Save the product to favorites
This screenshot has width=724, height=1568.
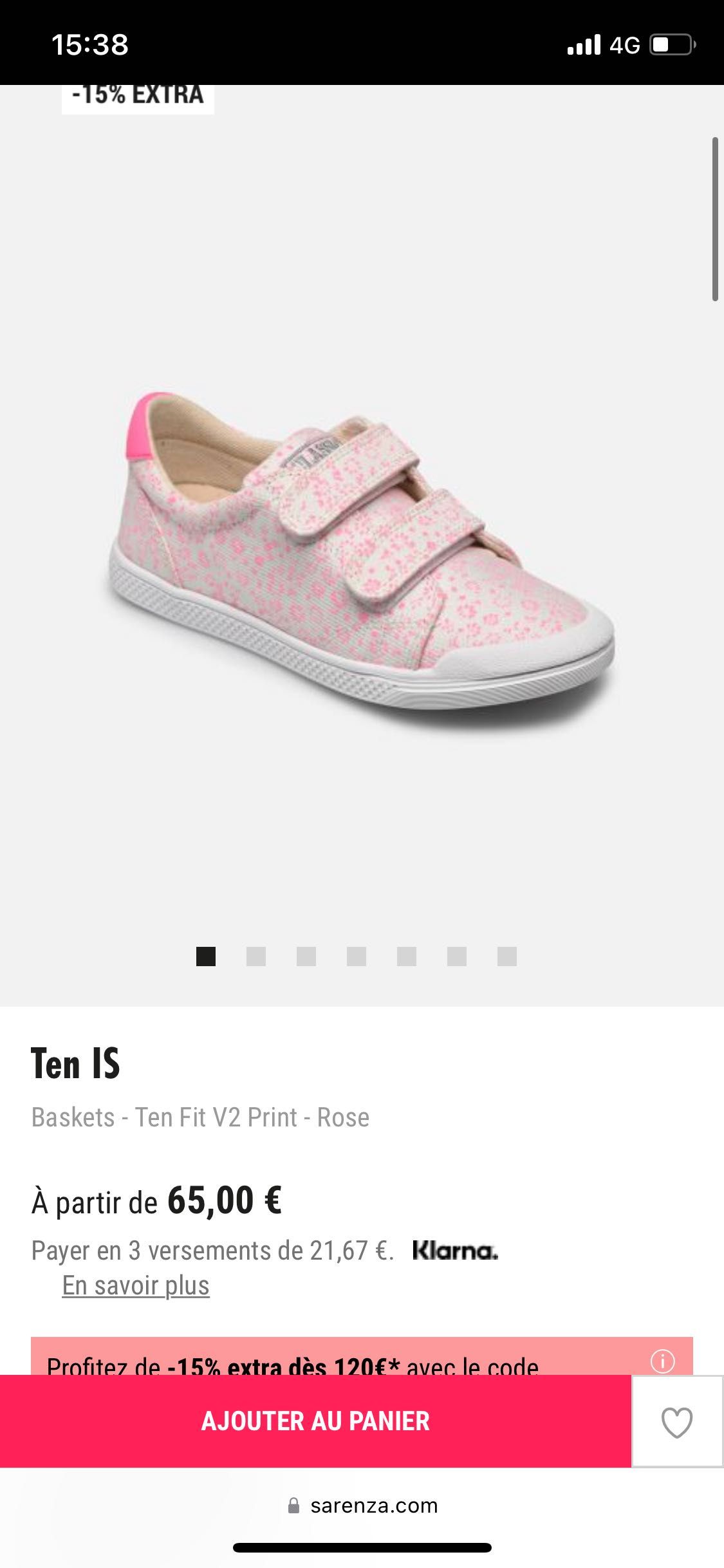click(x=677, y=1422)
